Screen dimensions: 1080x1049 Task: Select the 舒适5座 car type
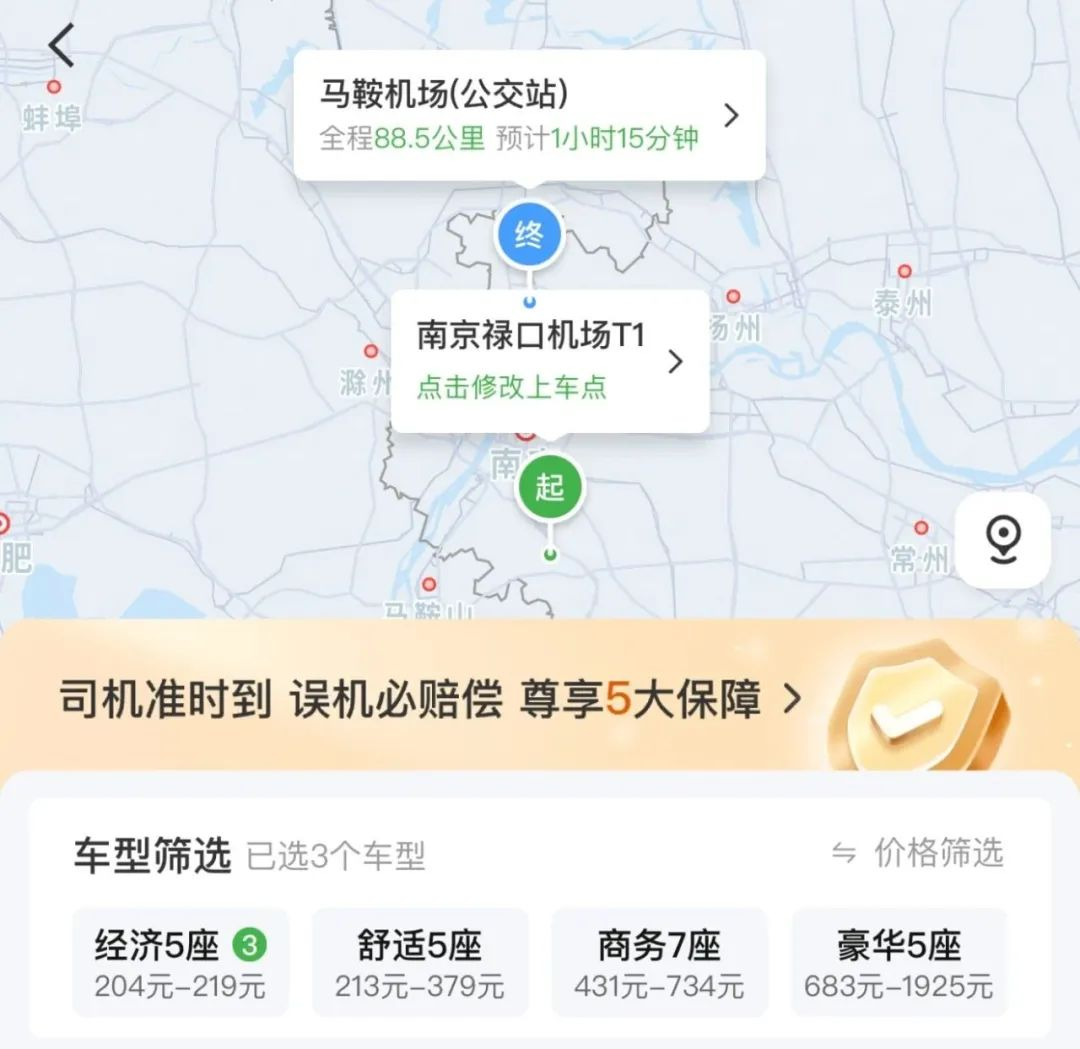point(420,961)
